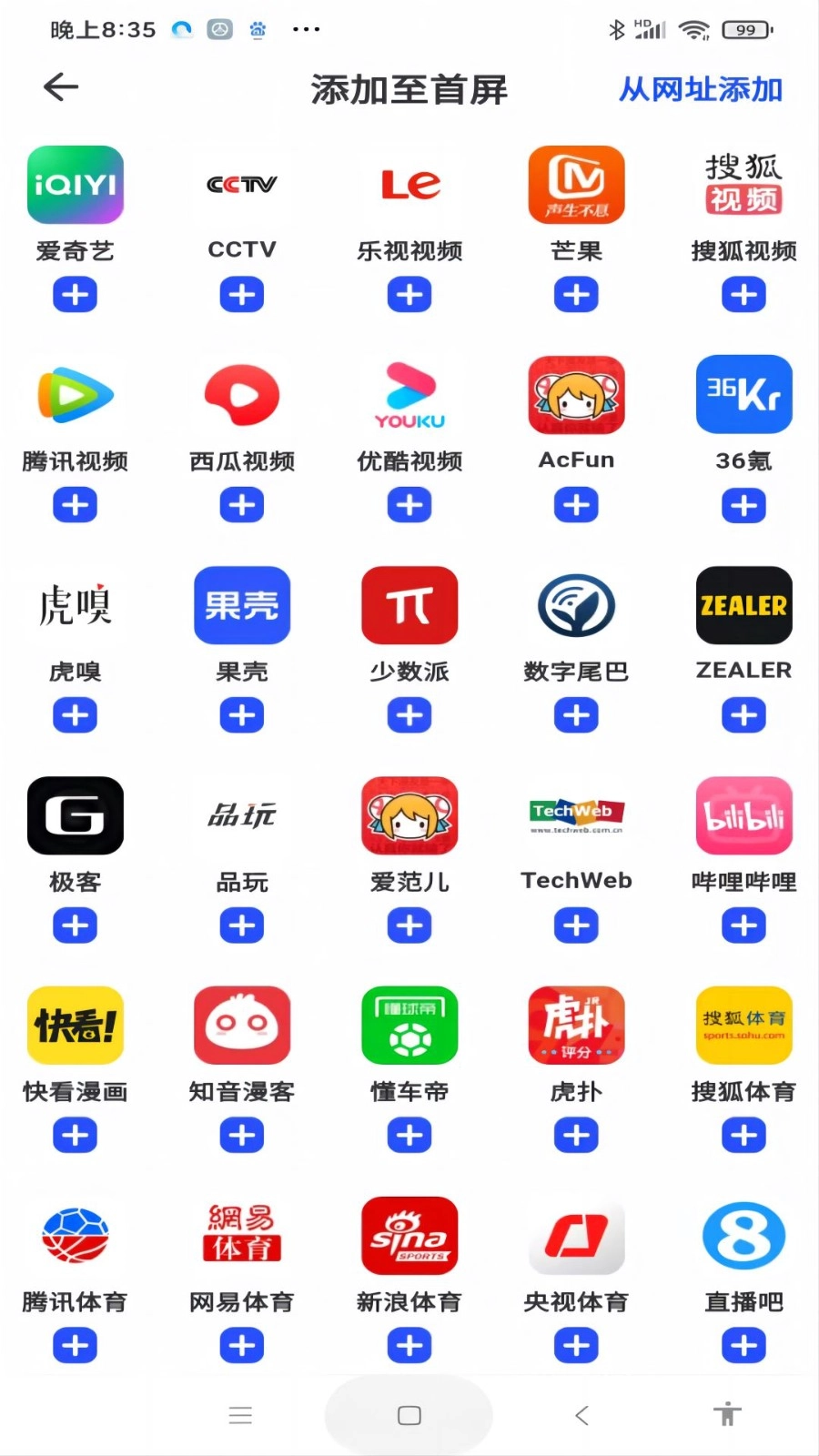This screenshot has width=819, height=1456.
Task: Select the CCTV app icon
Action: click(x=241, y=185)
